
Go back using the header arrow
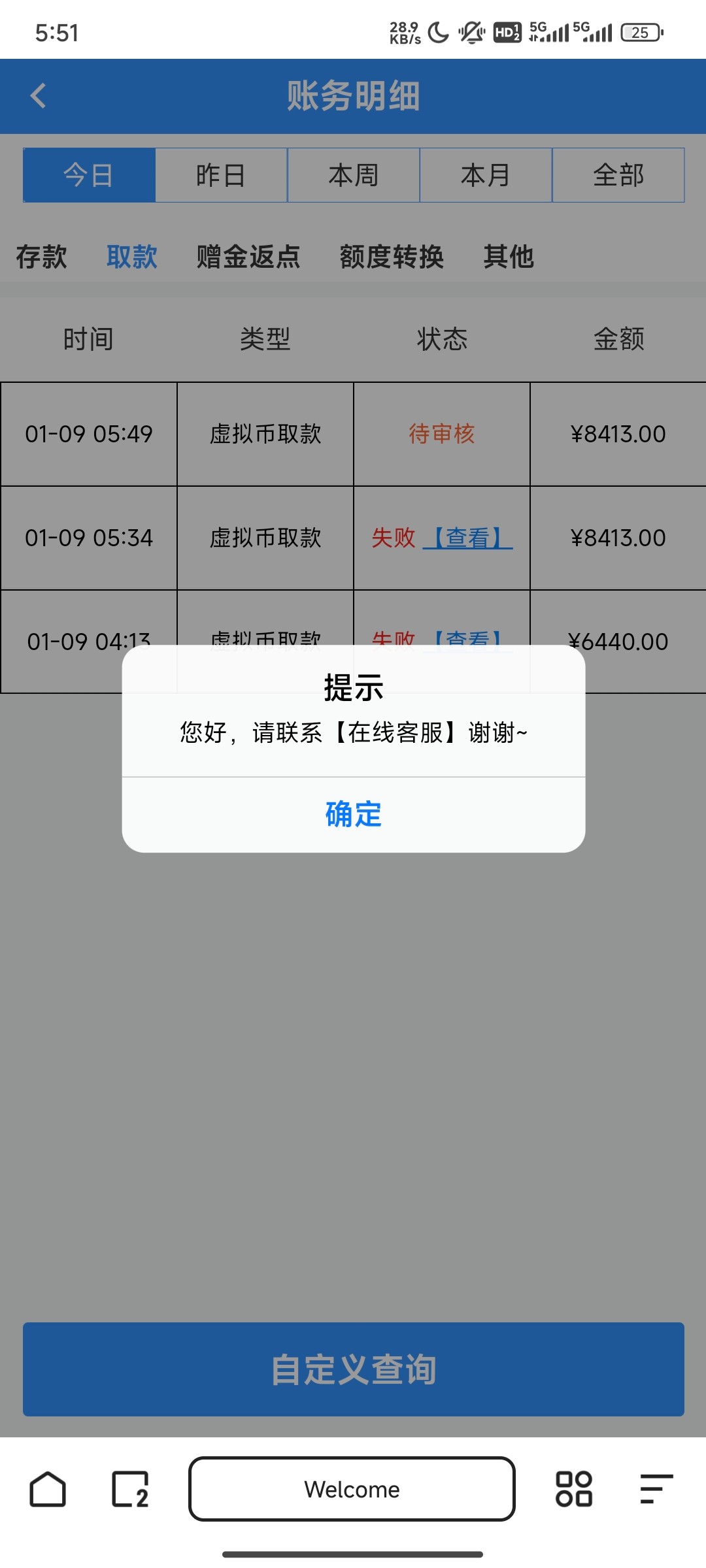[x=39, y=96]
